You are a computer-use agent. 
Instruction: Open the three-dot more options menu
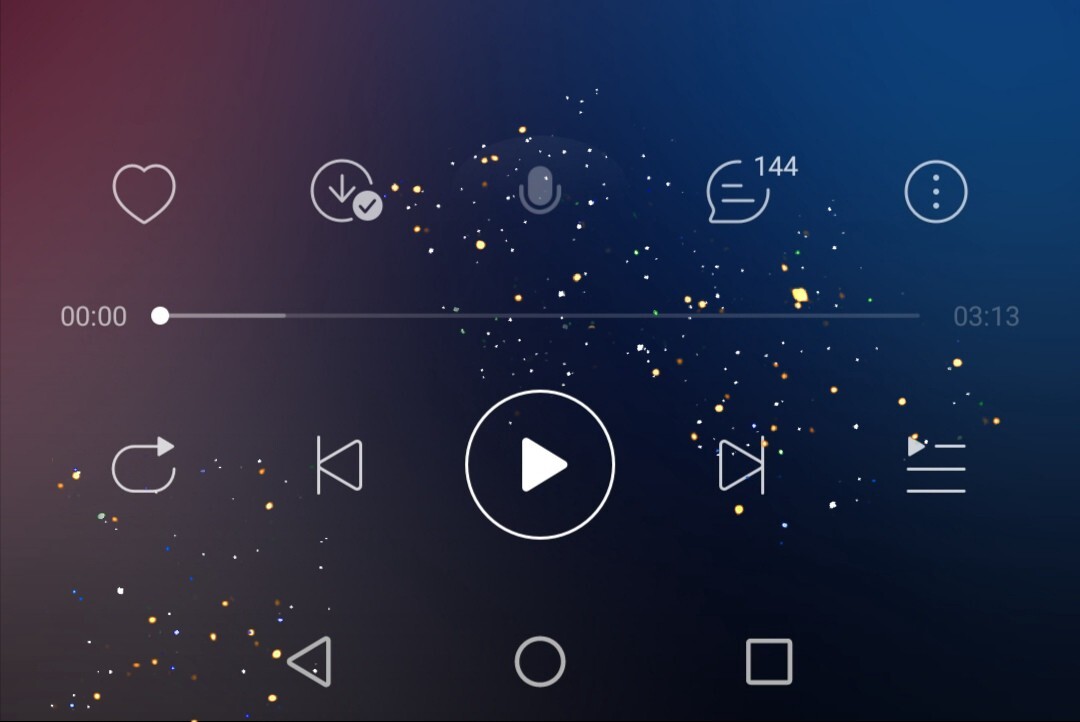click(x=936, y=191)
